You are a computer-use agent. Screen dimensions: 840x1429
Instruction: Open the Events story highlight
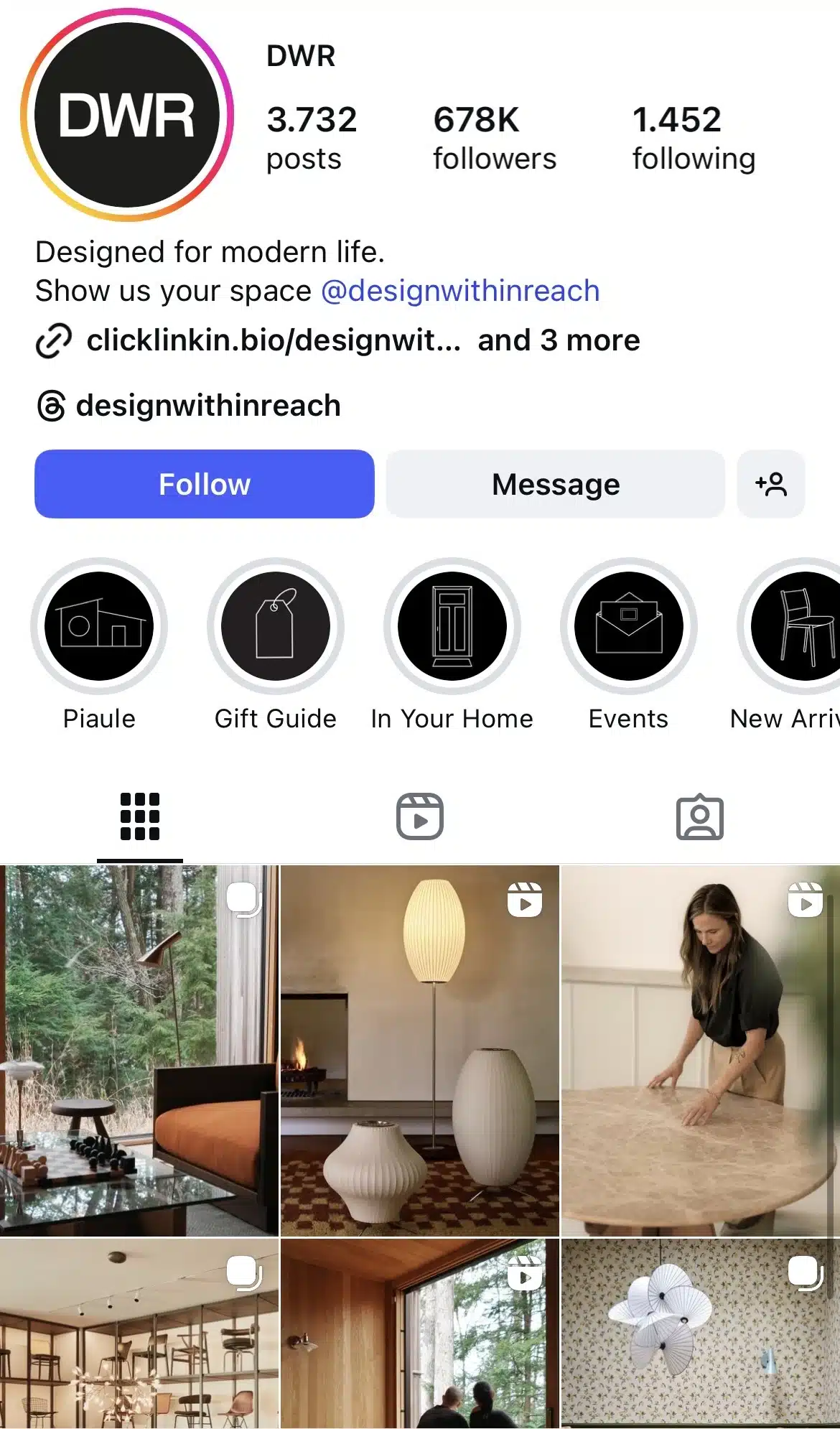click(627, 626)
